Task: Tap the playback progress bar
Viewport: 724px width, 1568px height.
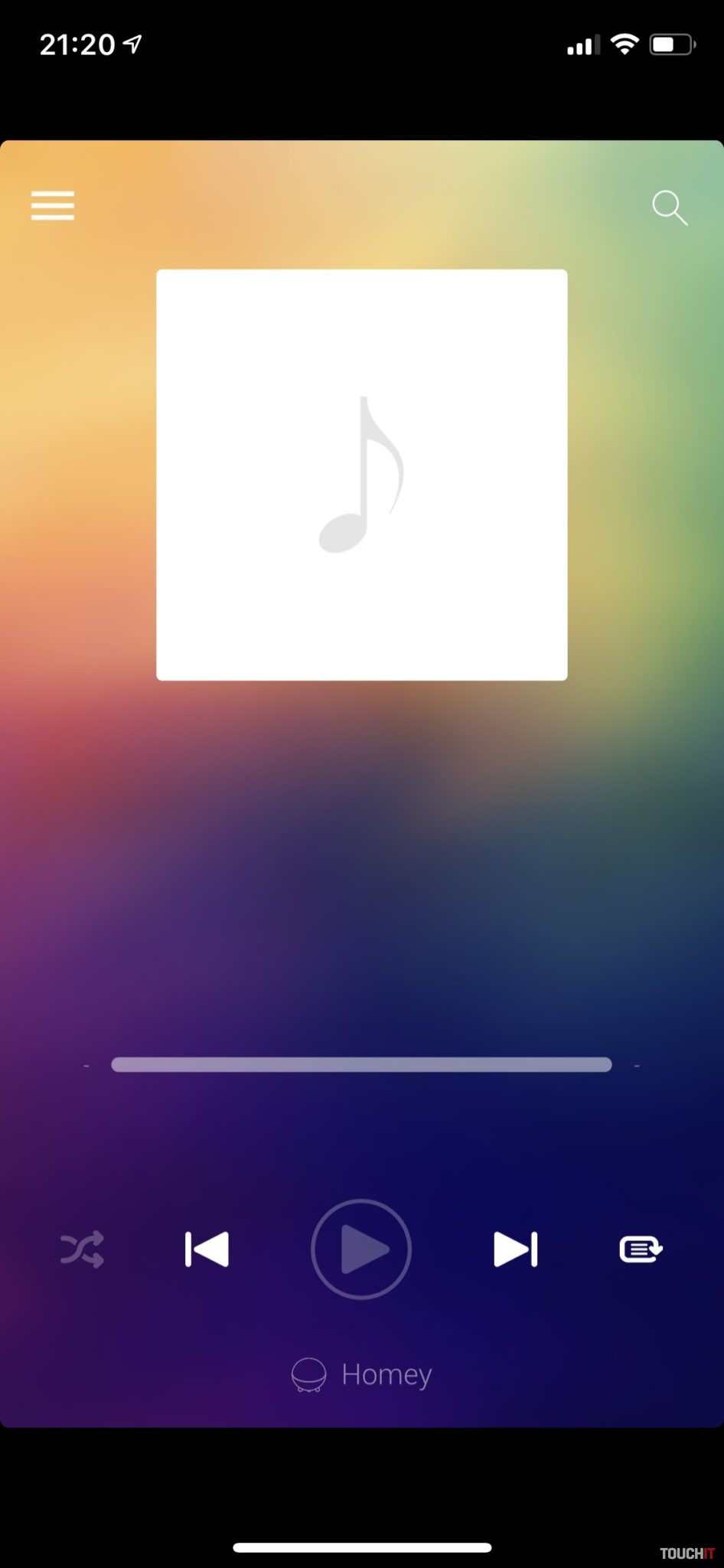Action: (361, 1064)
